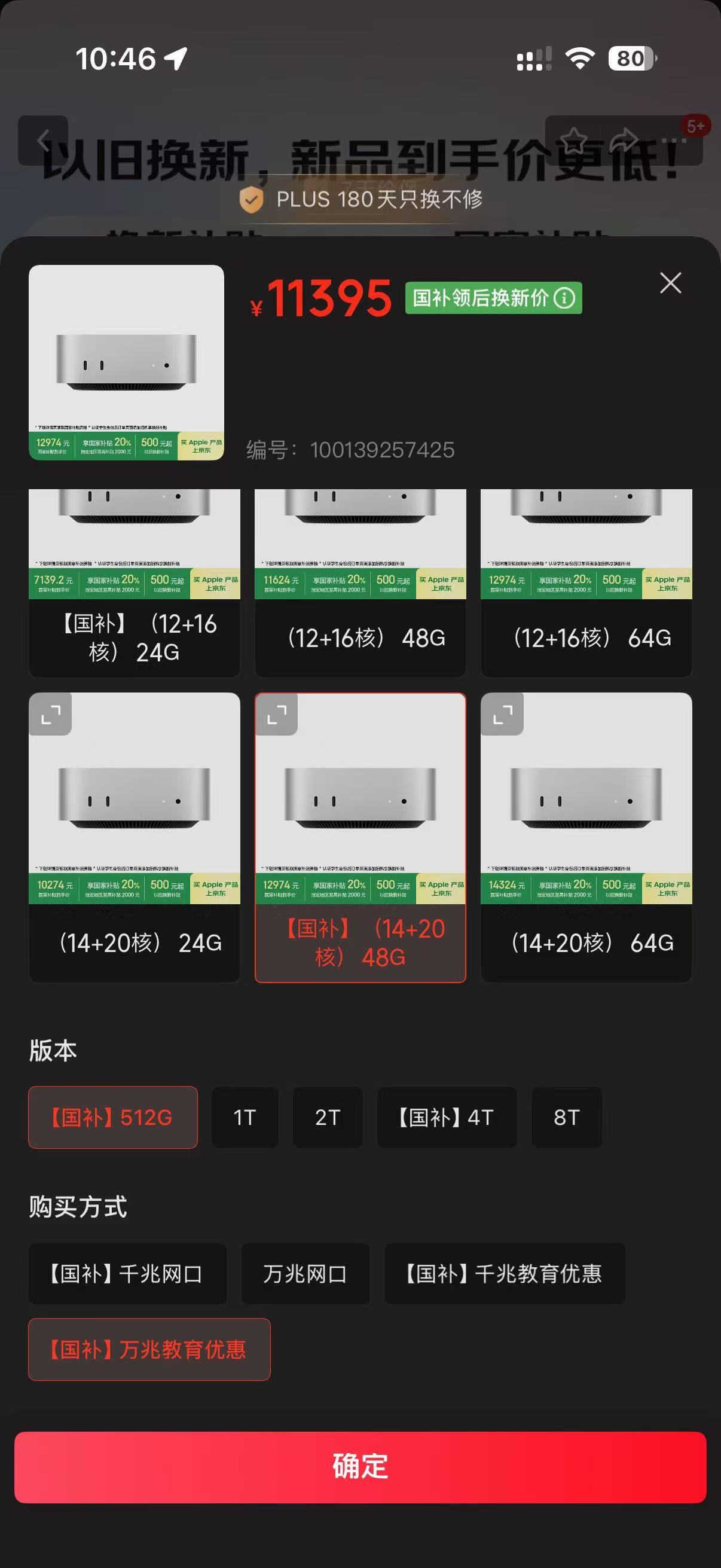Select the 【国补】(12+16核) 24G configuration
721x1568 pixels.
tap(134, 637)
